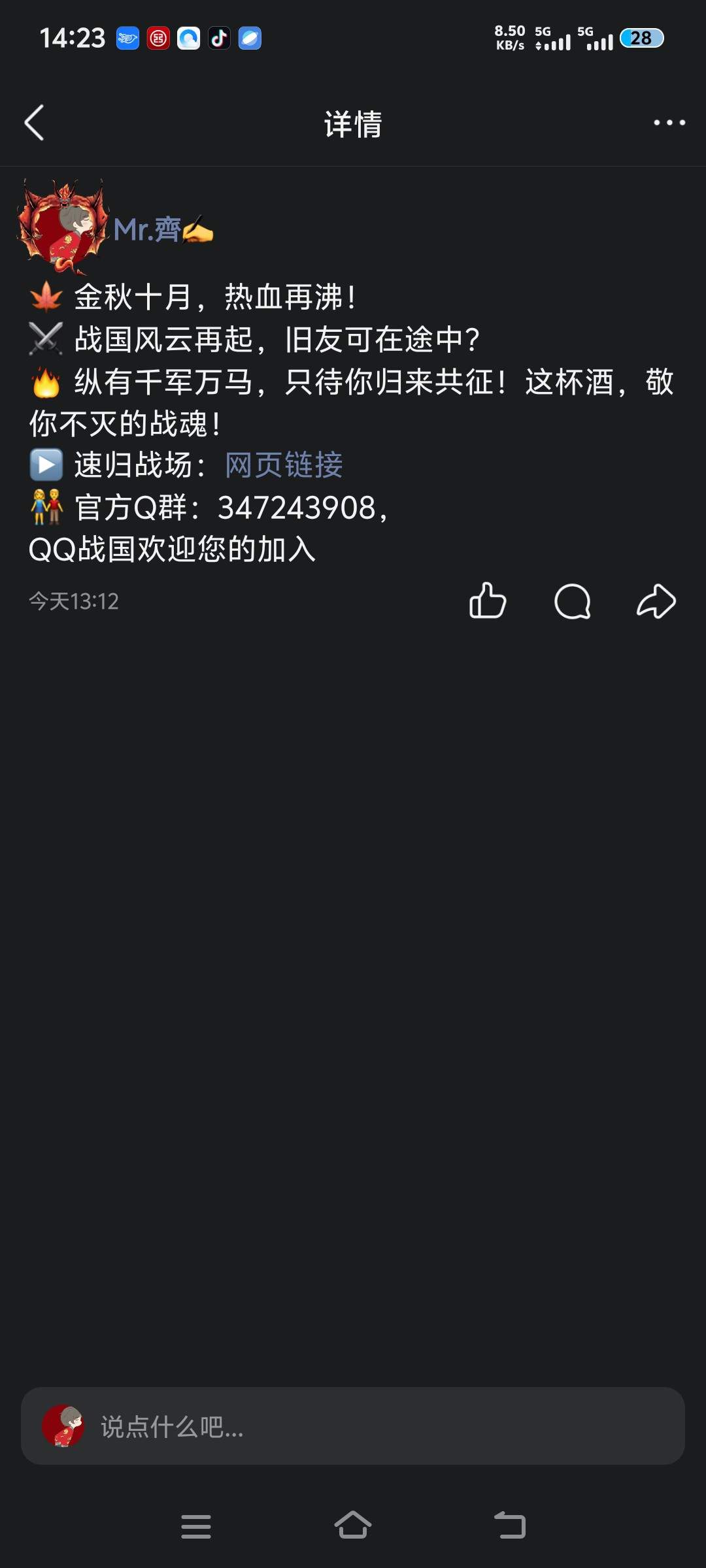Open the three-dot overflow menu
Image resolution: width=706 pixels, height=1568 pixels.
[669, 123]
